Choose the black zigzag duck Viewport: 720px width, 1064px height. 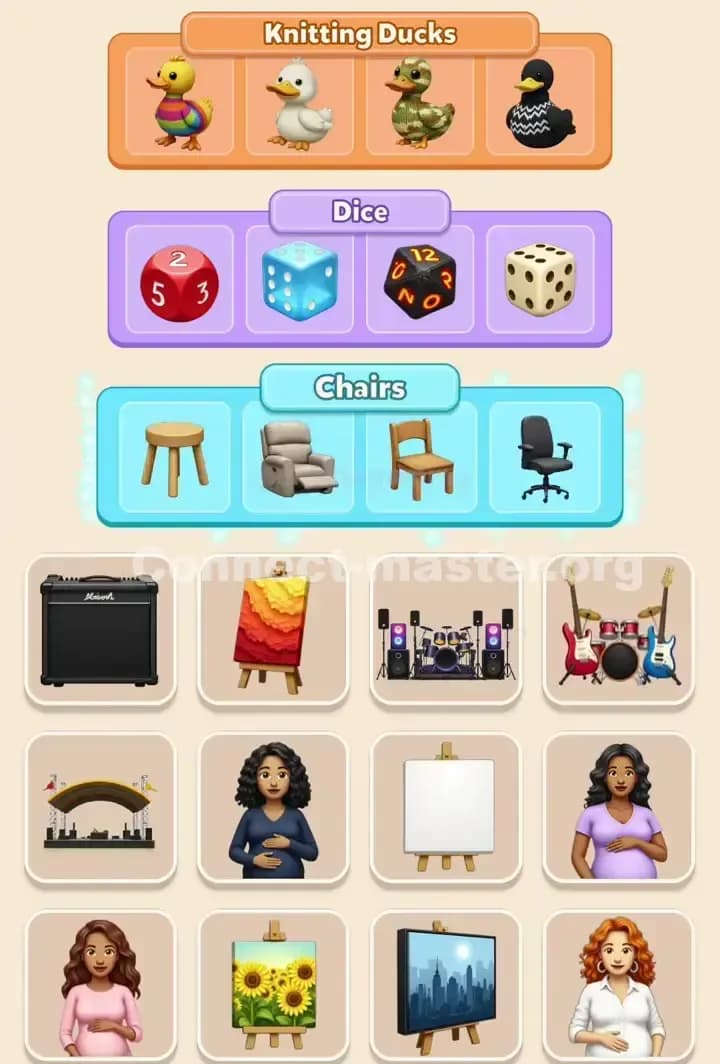(540, 103)
